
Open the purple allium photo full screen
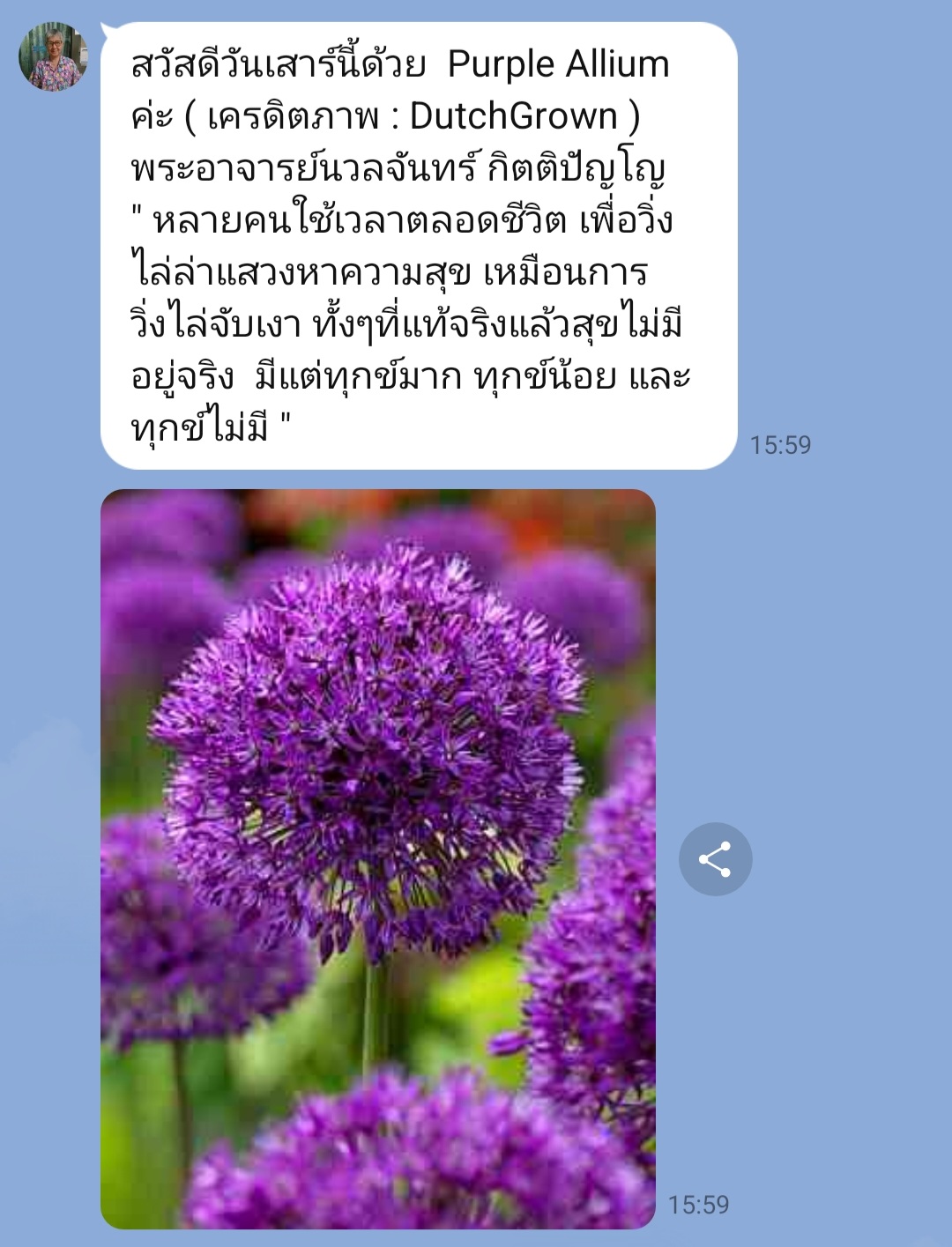click(377, 858)
